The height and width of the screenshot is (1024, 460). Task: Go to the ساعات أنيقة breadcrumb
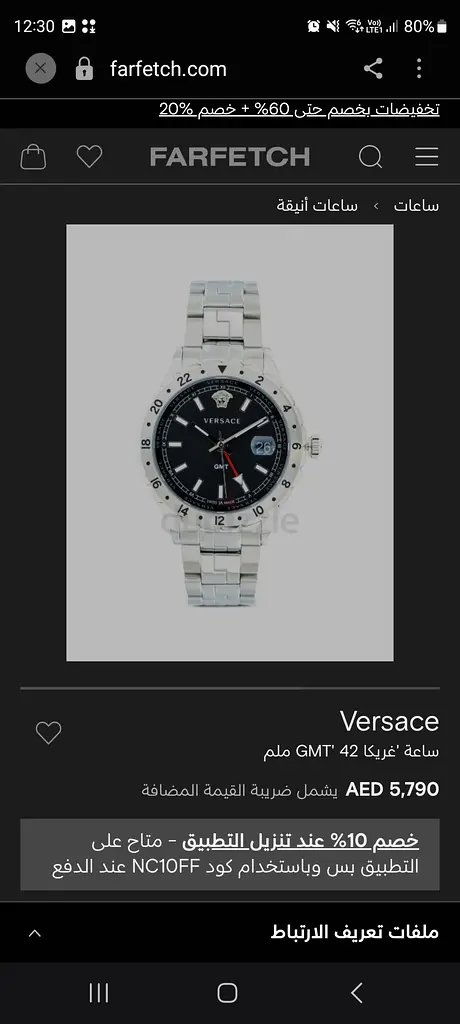(x=317, y=206)
